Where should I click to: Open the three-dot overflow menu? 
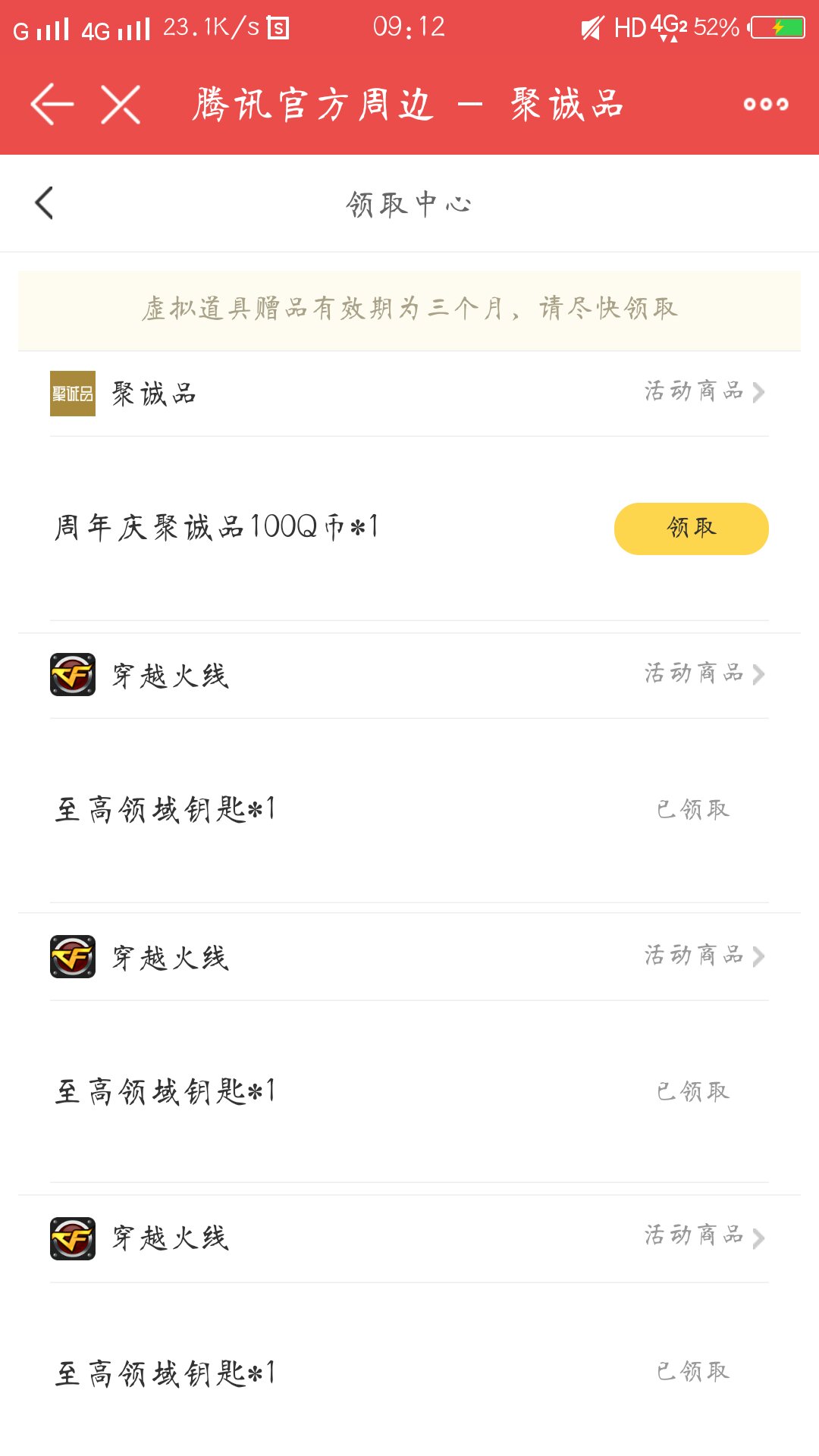(x=765, y=104)
